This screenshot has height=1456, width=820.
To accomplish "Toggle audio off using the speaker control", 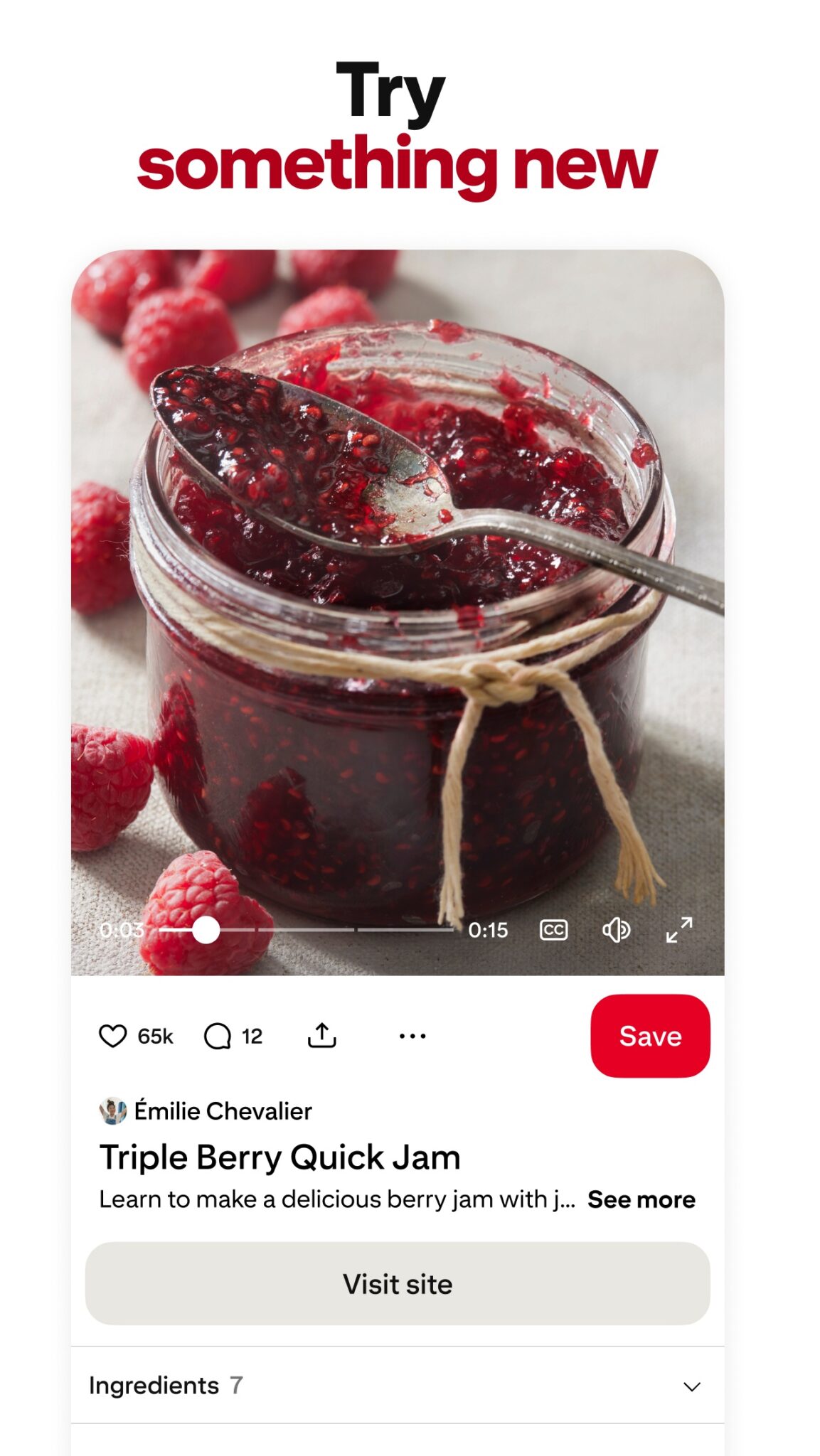I will coord(617,928).
